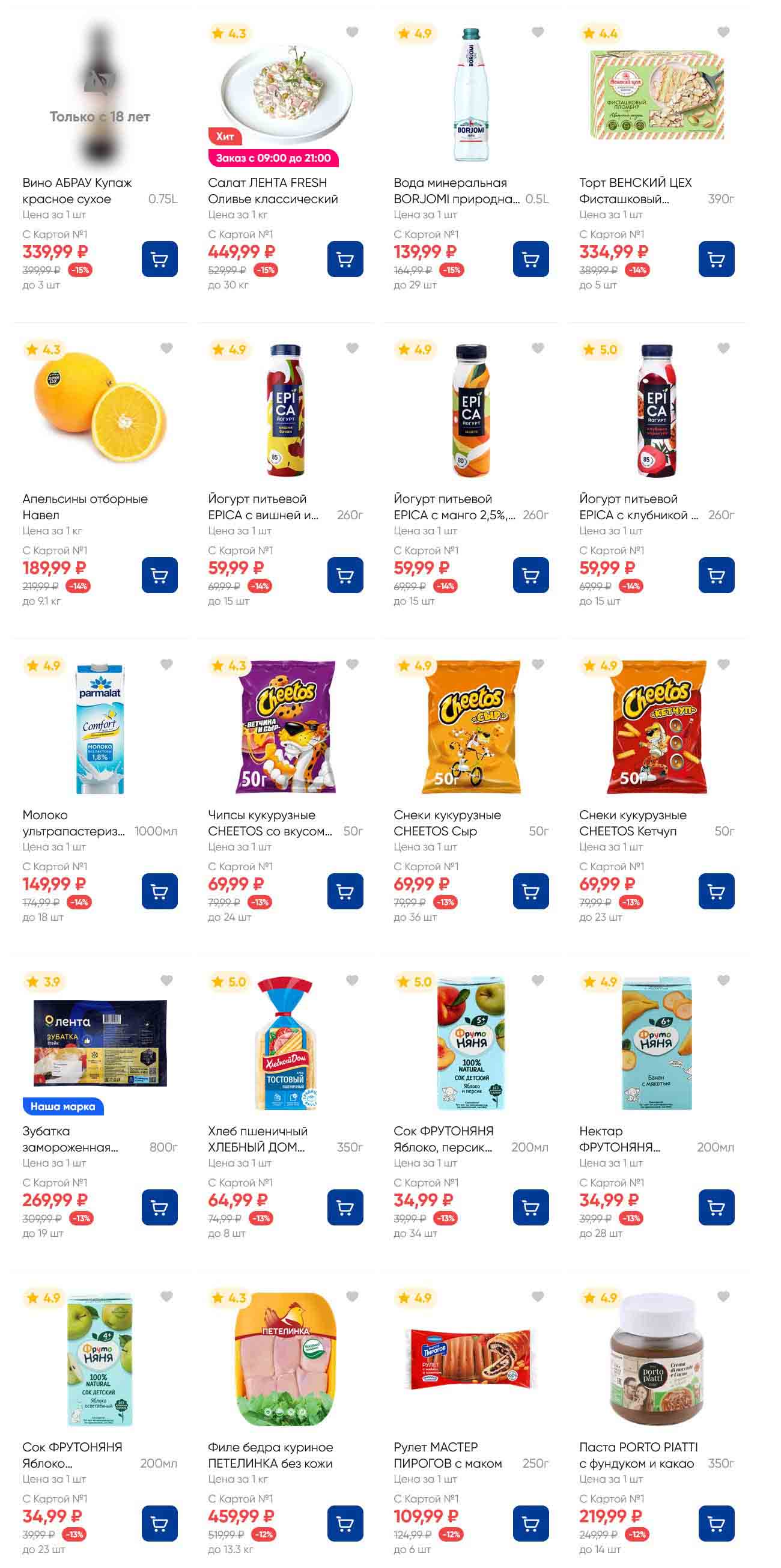
Task: Open the CHEETOS Сыр snack card
Action: point(471,727)
